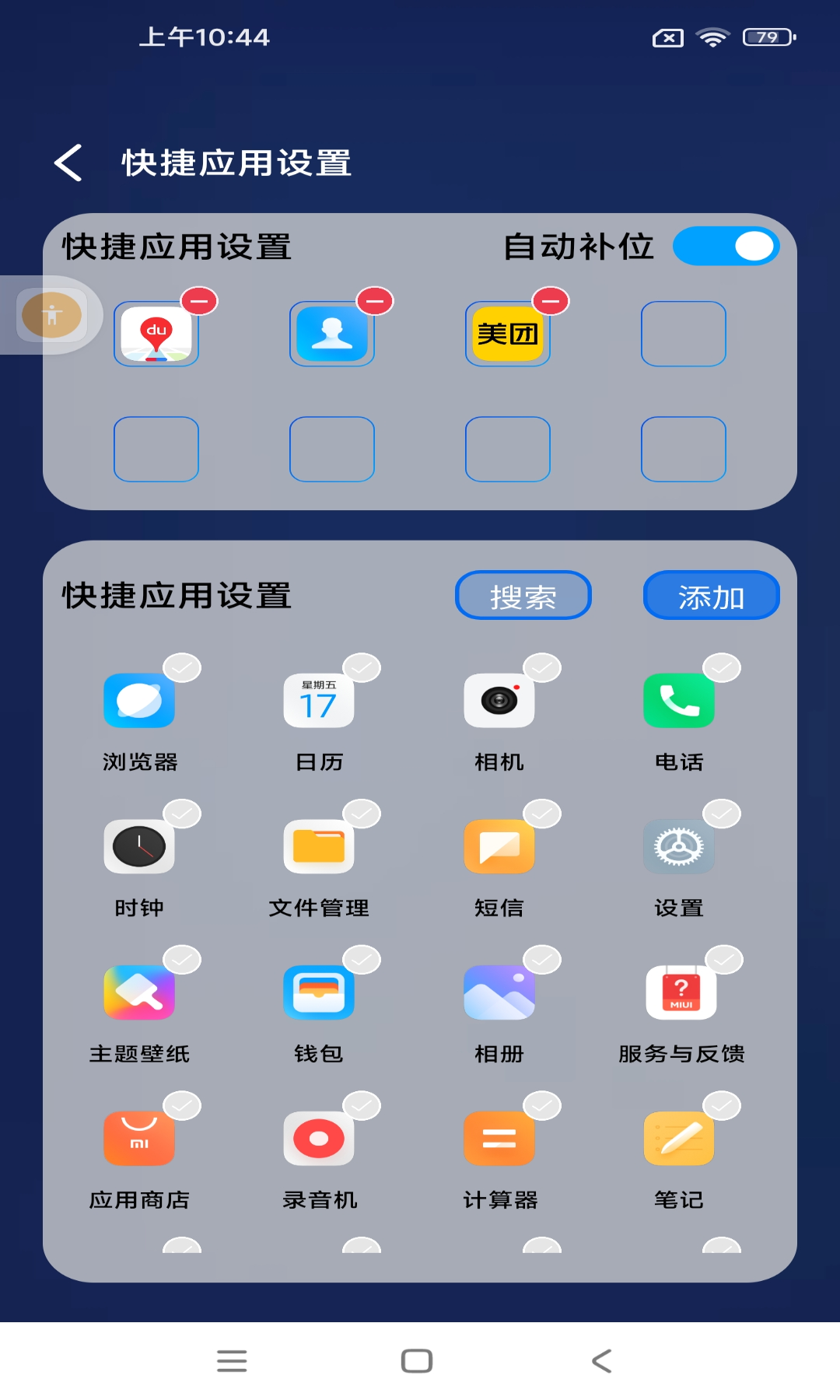Tap the 搜索 button
Viewport: 840px width, 1400px height.
523,596
